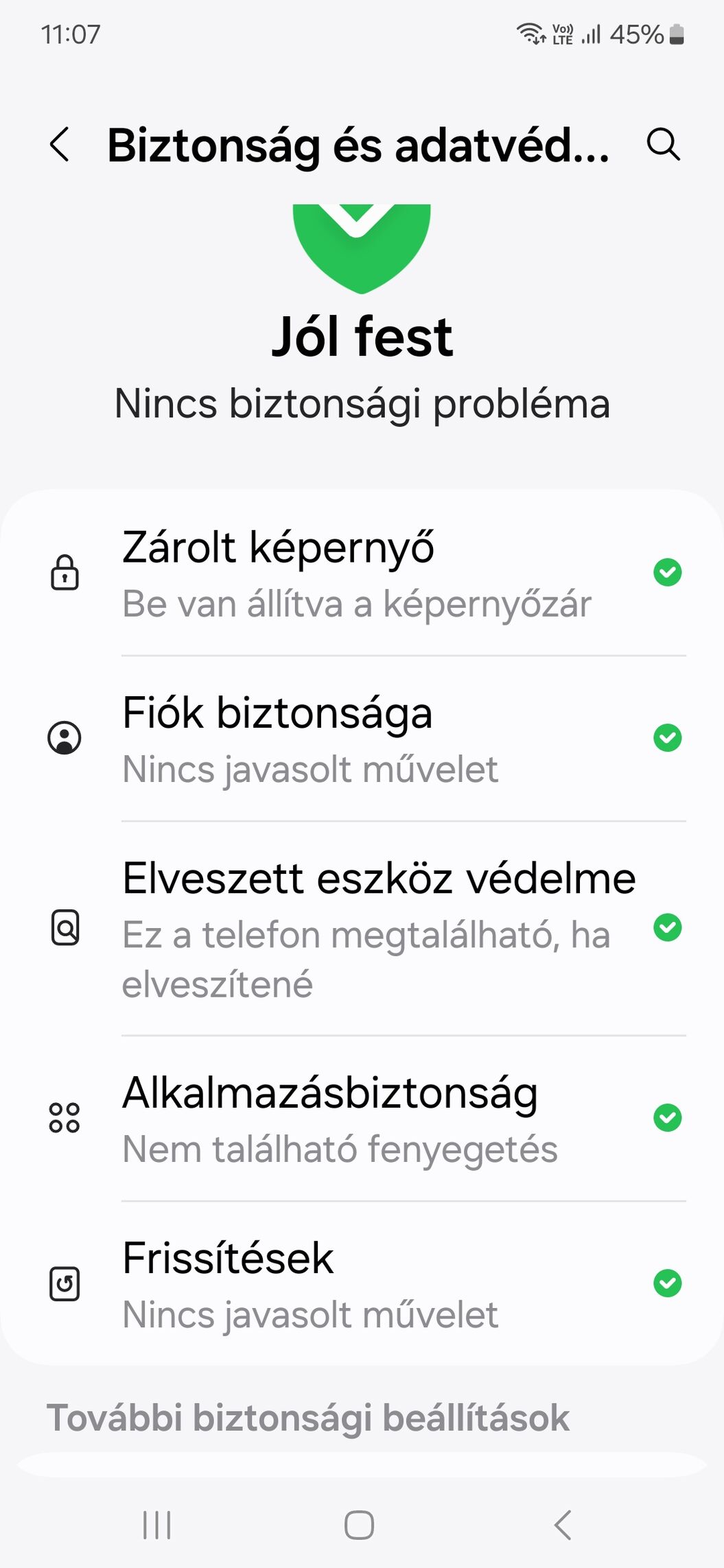
Task: Open Frissítések row
Action: click(362, 1284)
